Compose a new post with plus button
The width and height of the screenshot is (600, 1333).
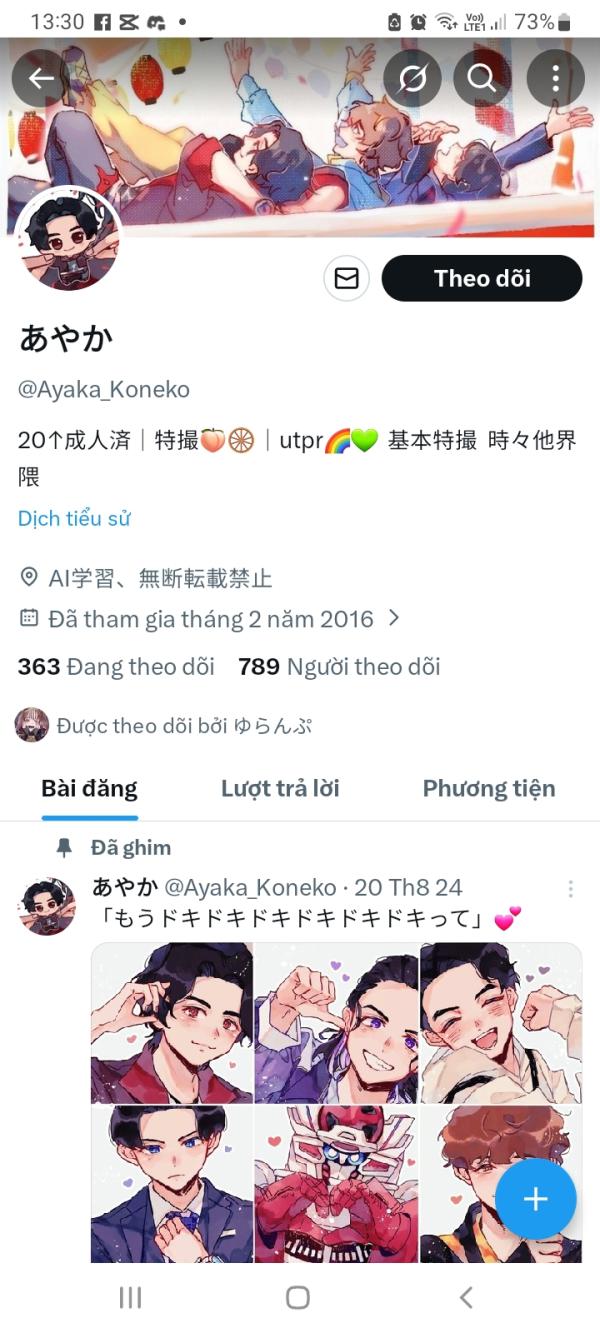point(536,1199)
